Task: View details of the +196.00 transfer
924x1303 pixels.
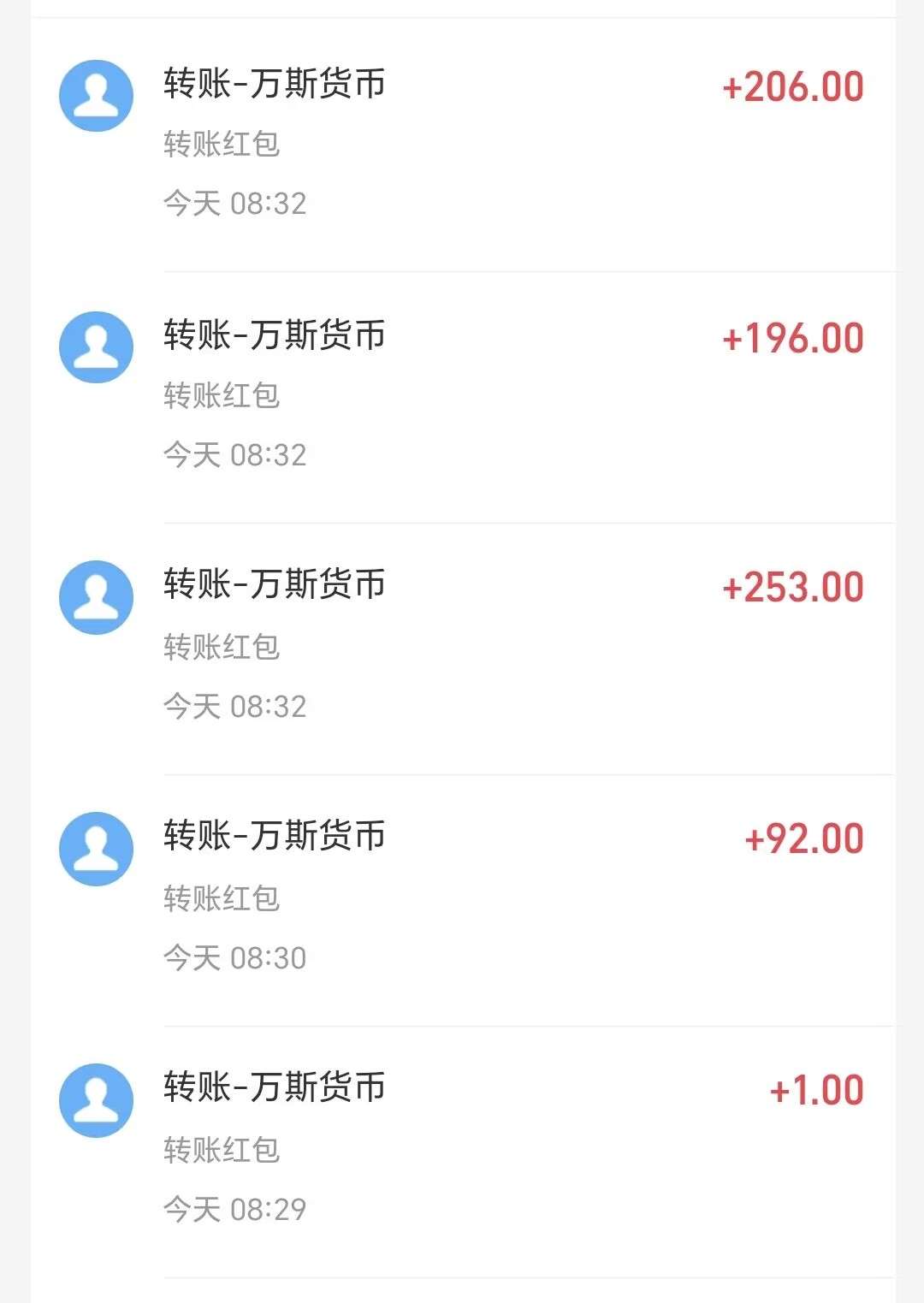Action: tap(462, 395)
